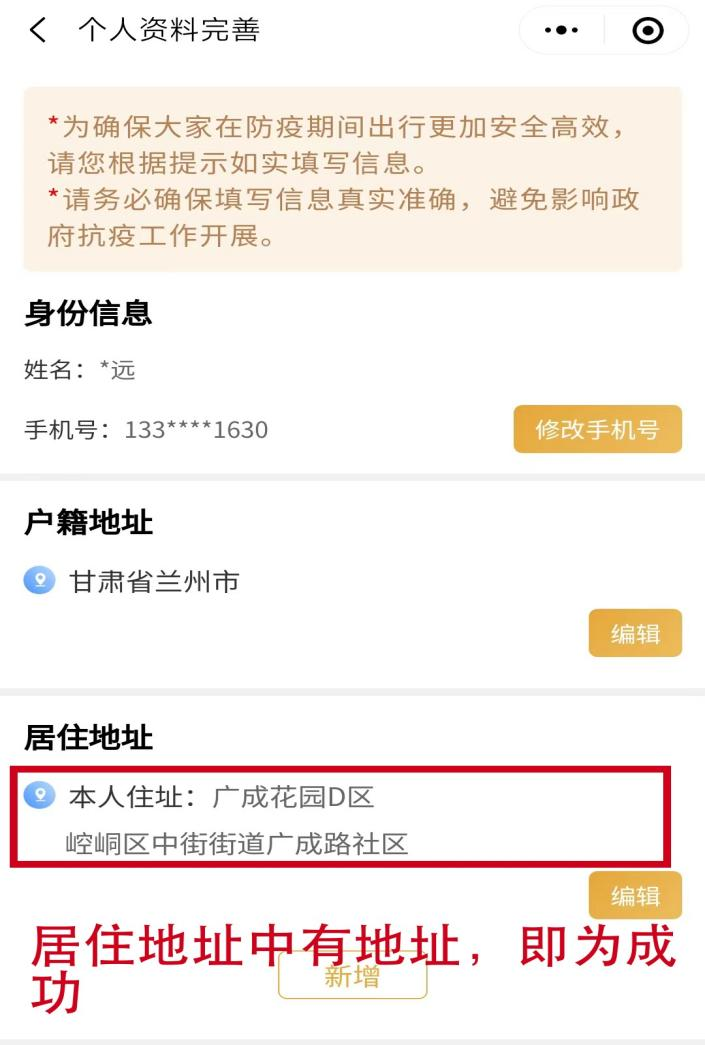The image size is (705, 1045).
Task: Go back from 个人资料完善 page
Action: click(38, 31)
